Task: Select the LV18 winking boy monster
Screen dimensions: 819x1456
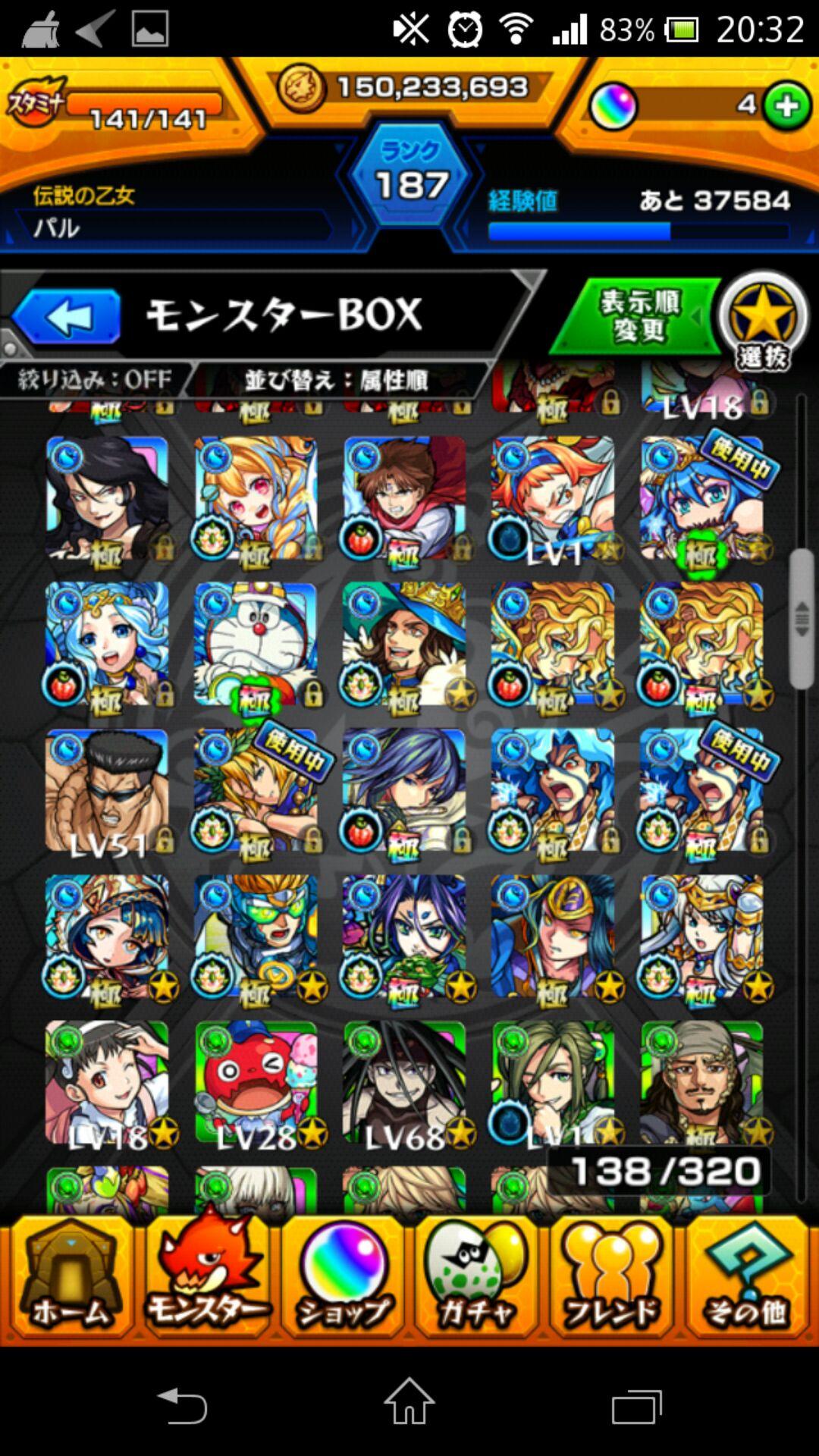Action: click(107, 1083)
